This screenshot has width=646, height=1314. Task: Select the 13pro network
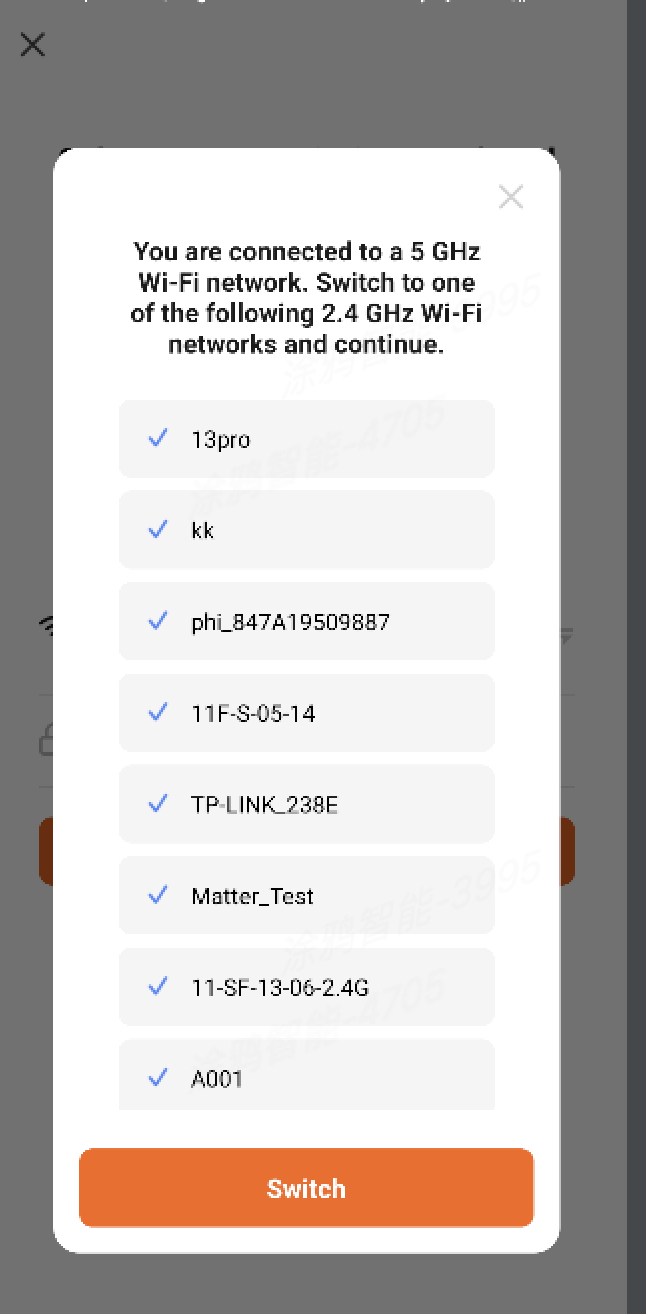tap(306, 439)
